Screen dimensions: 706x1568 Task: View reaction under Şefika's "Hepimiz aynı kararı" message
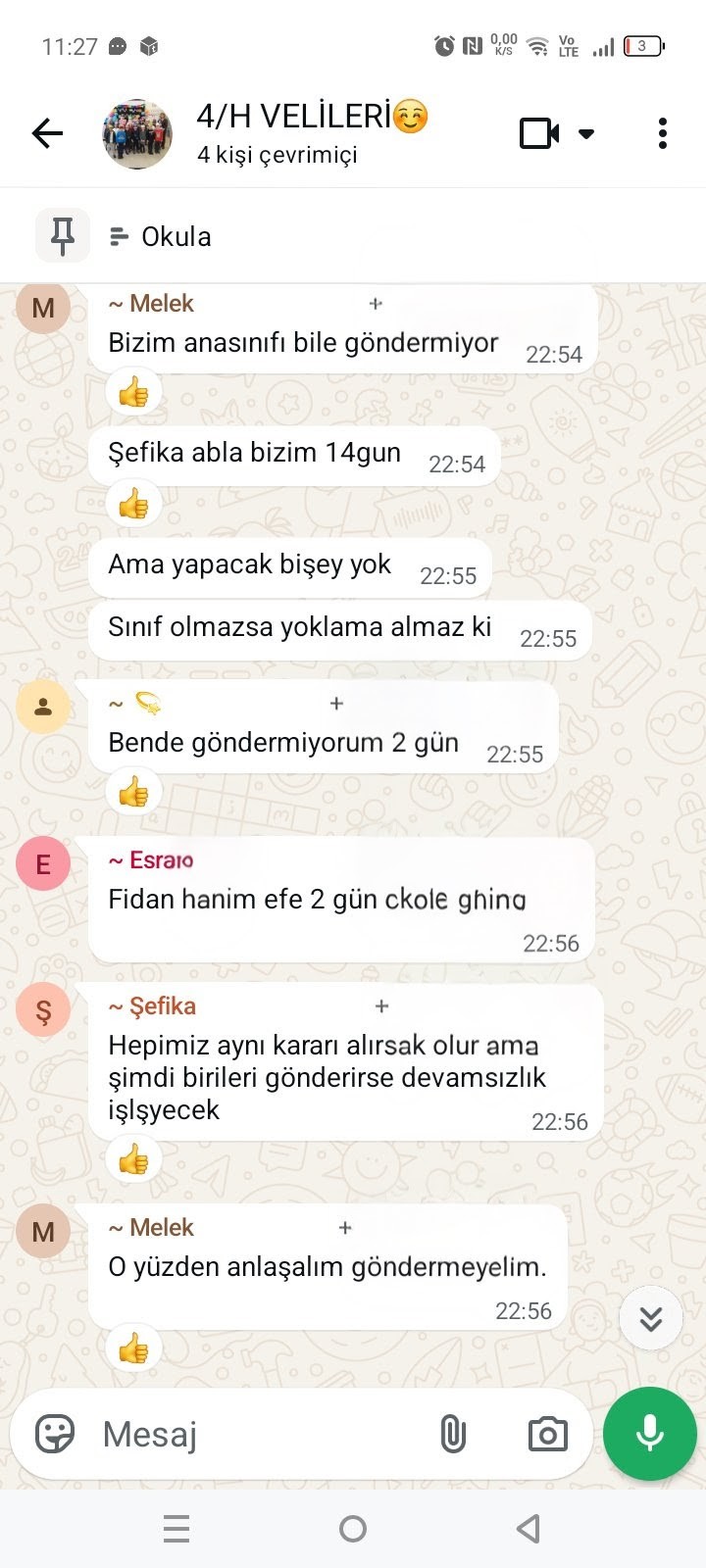click(x=133, y=1160)
